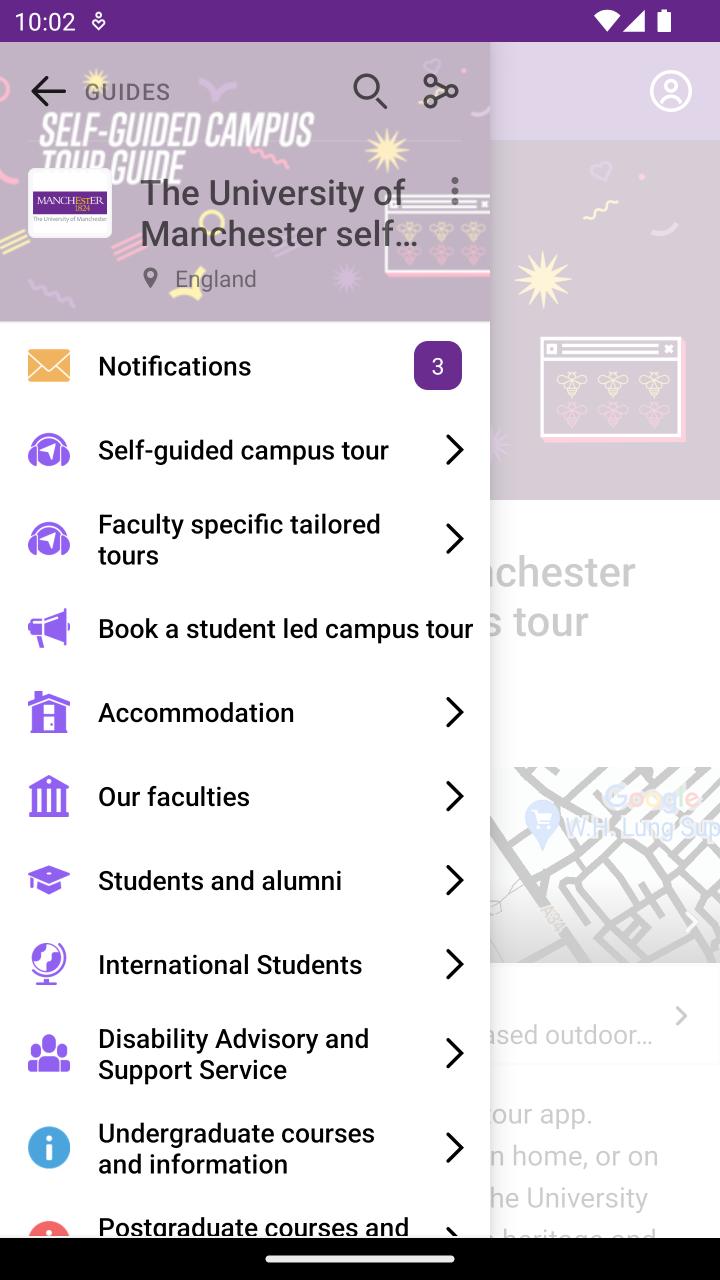The image size is (720, 1280).
Task: Open the guide's three-dot overflow menu
Action: (455, 191)
